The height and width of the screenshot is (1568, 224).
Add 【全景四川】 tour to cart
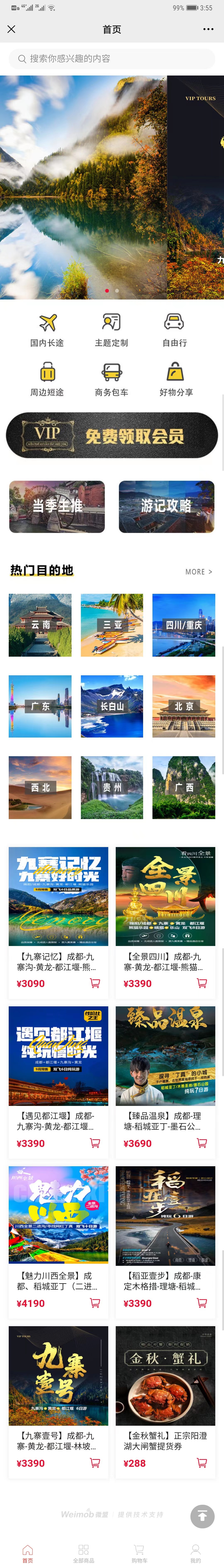[x=201, y=983]
